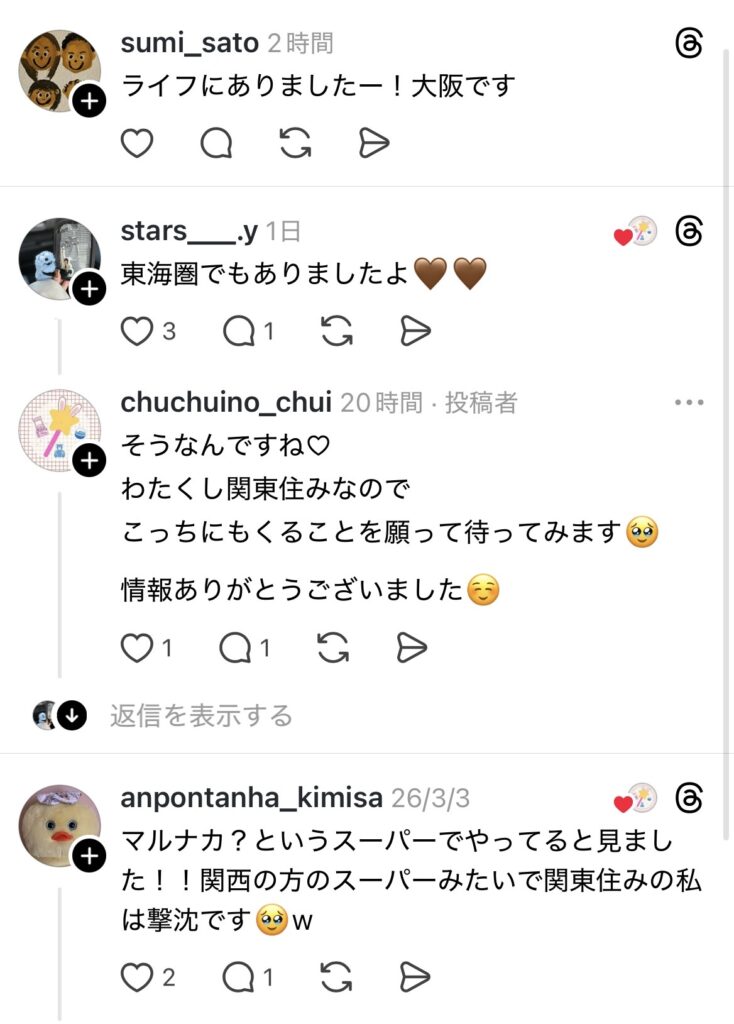Share chuchuino_chui's reply
Image resolution: width=734 pixels, height=1024 pixels.
[x=411, y=648]
